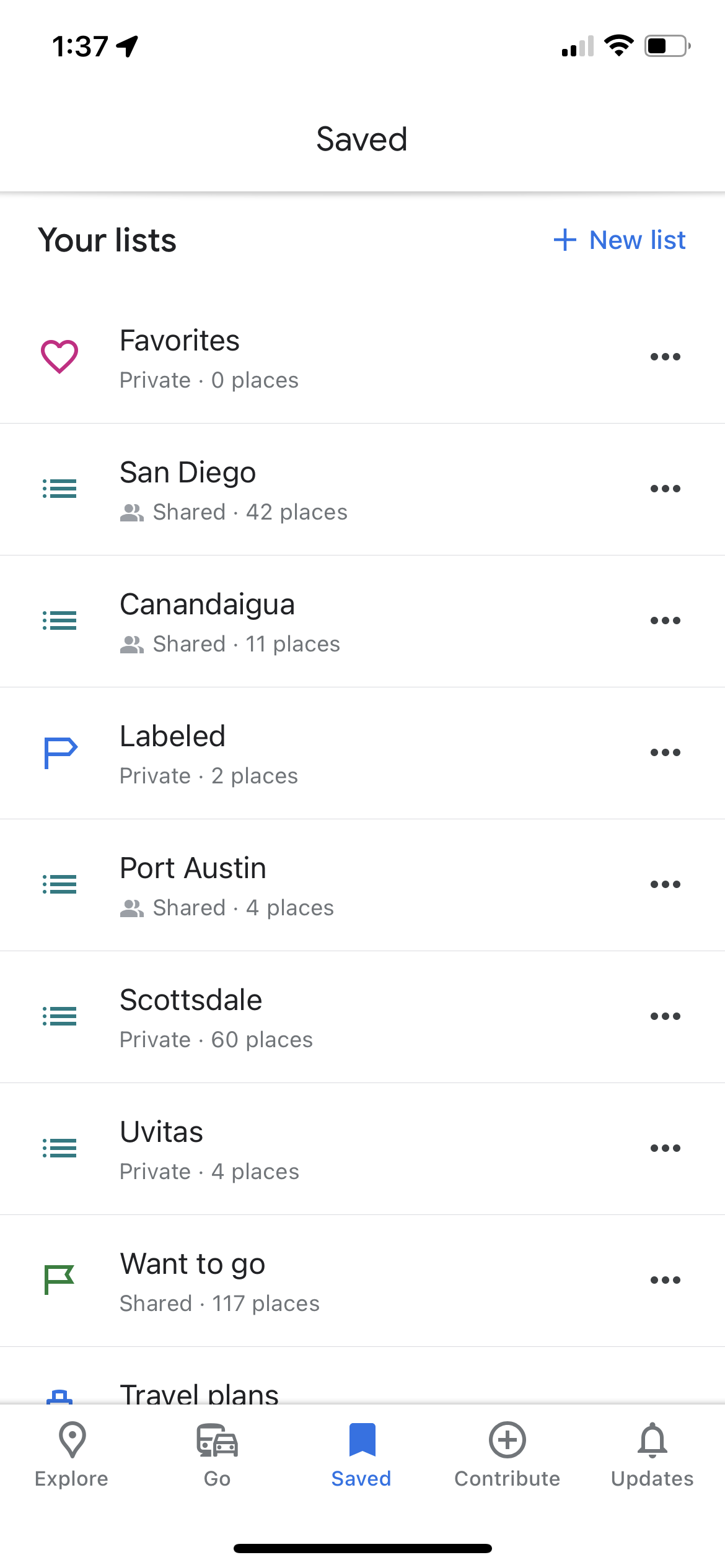Image resolution: width=725 pixels, height=1568 pixels.
Task: Open options for the Uvitas list
Action: tap(665, 1148)
